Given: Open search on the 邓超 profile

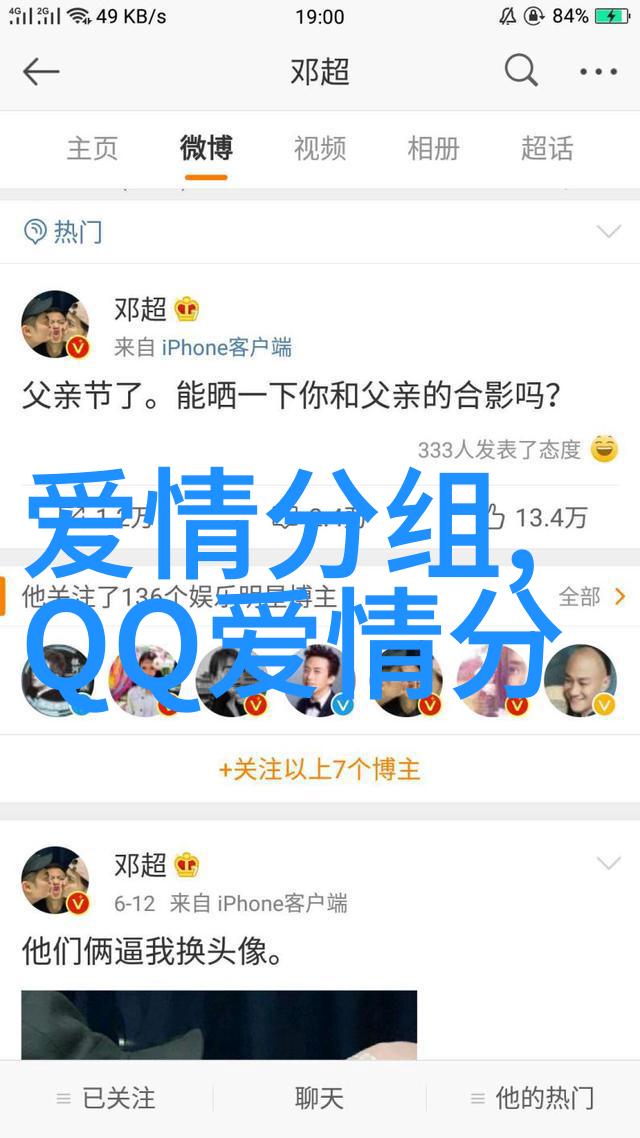Looking at the screenshot, I should pos(520,71).
